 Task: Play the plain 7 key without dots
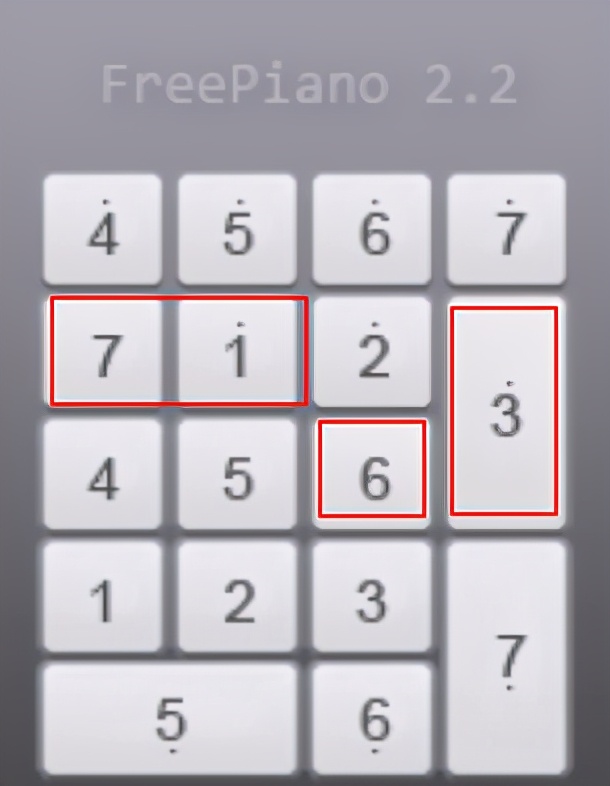pyautogui.click(x=104, y=352)
